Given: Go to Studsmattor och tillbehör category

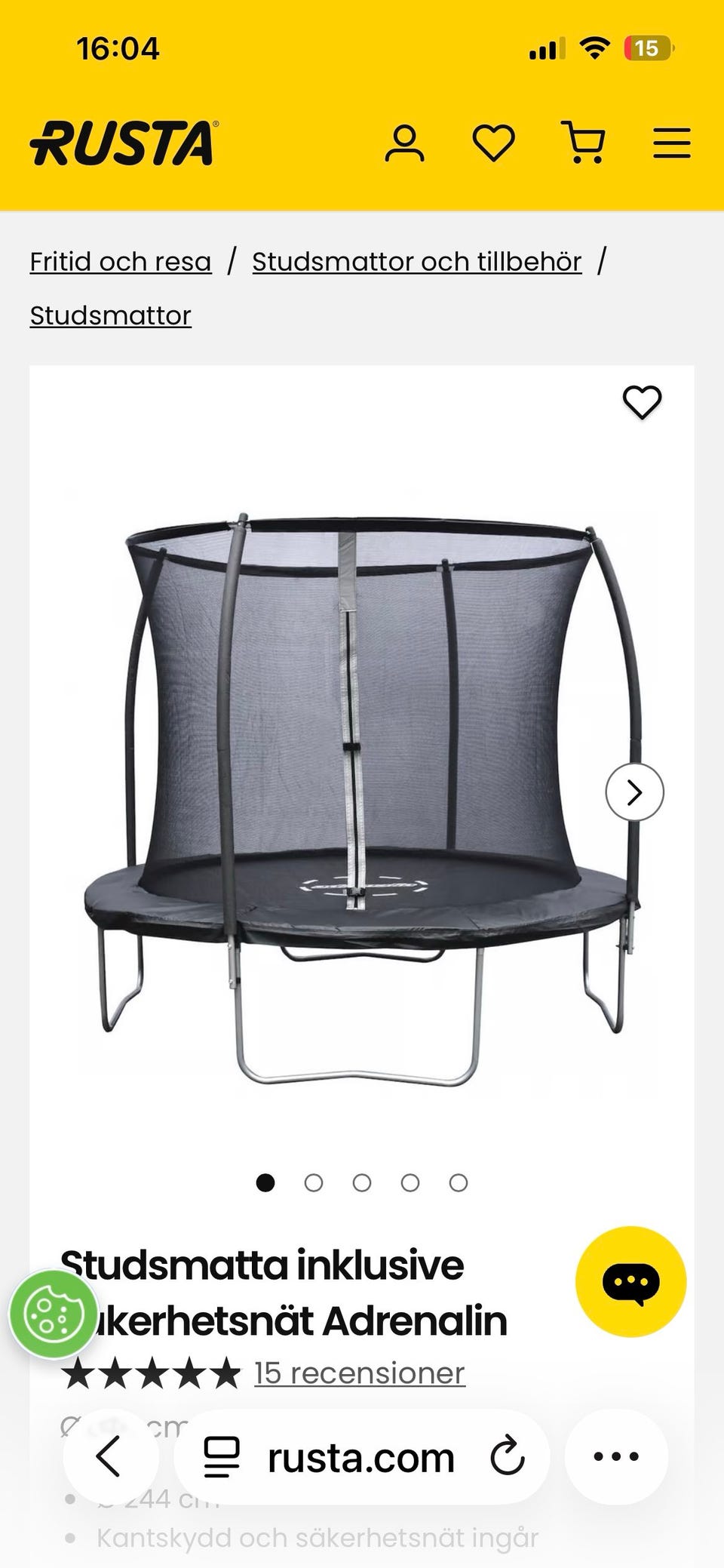Looking at the screenshot, I should point(416,262).
